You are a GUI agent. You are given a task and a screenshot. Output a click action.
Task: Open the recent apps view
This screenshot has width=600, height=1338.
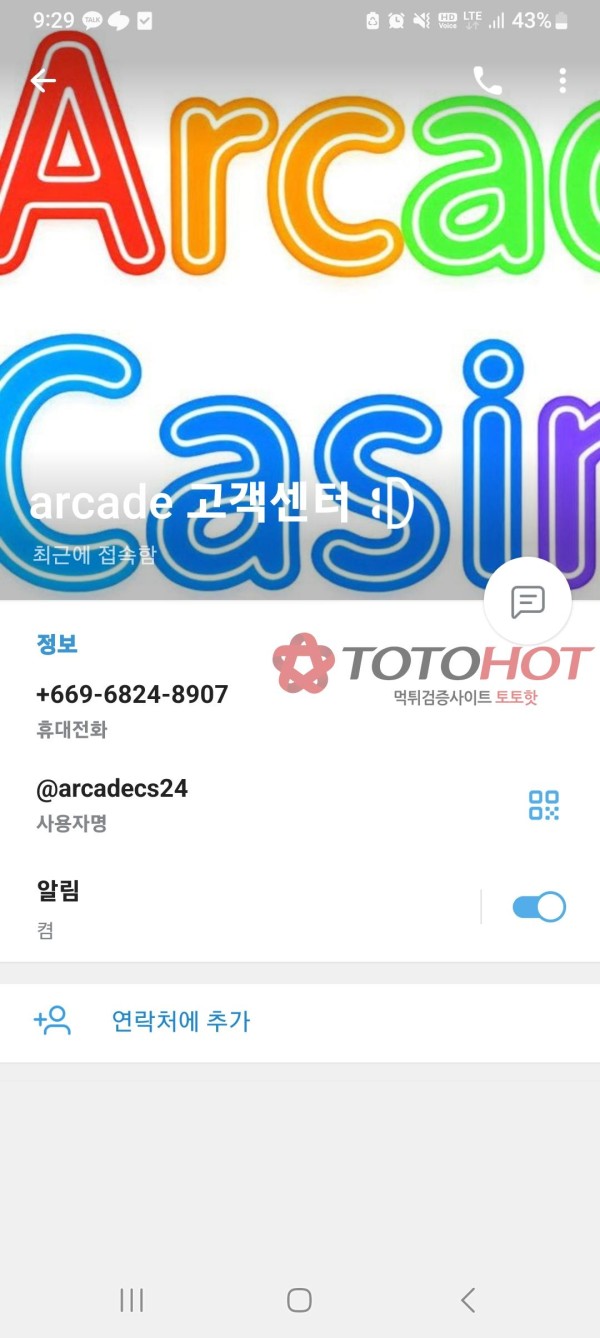(x=131, y=1299)
